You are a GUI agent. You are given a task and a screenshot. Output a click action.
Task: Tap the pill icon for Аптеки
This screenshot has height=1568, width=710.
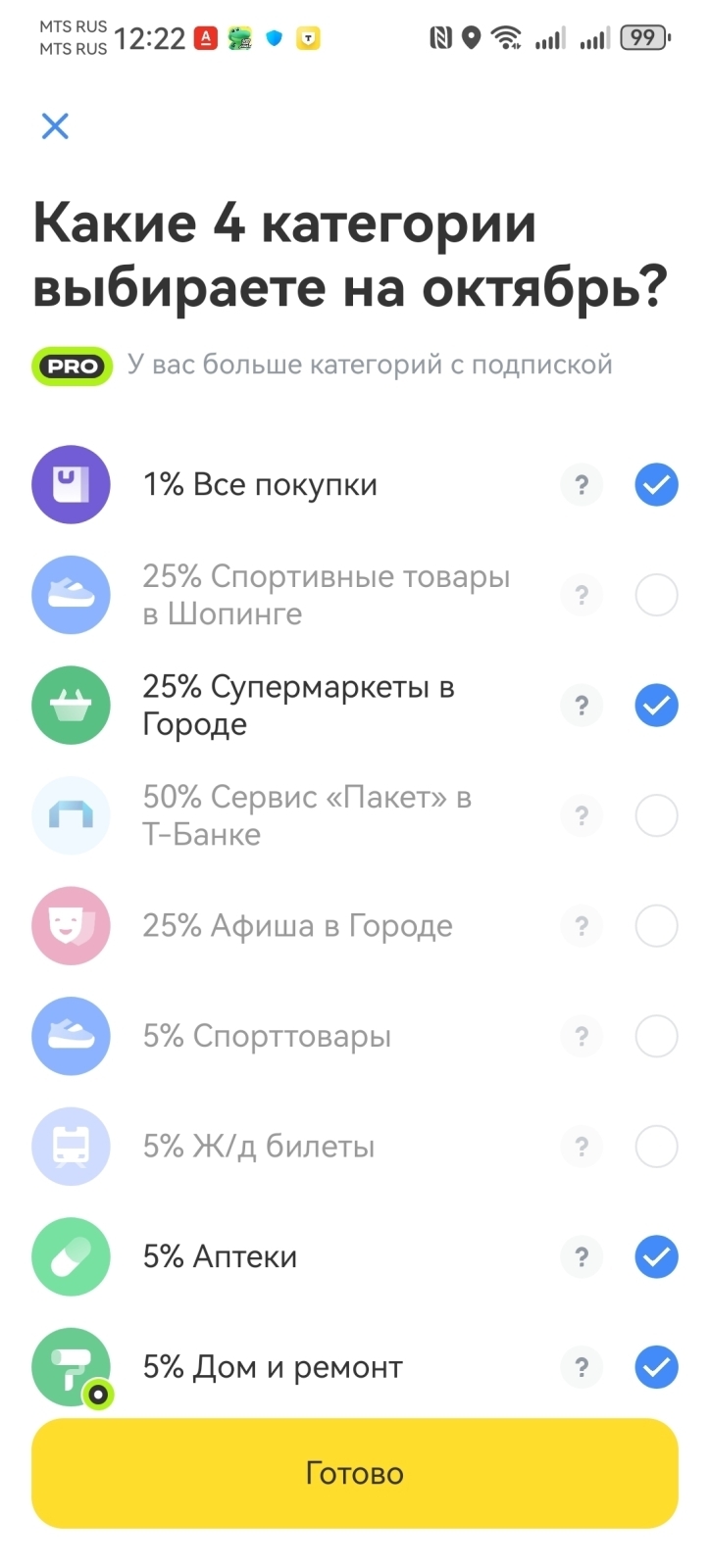coord(71,1257)
